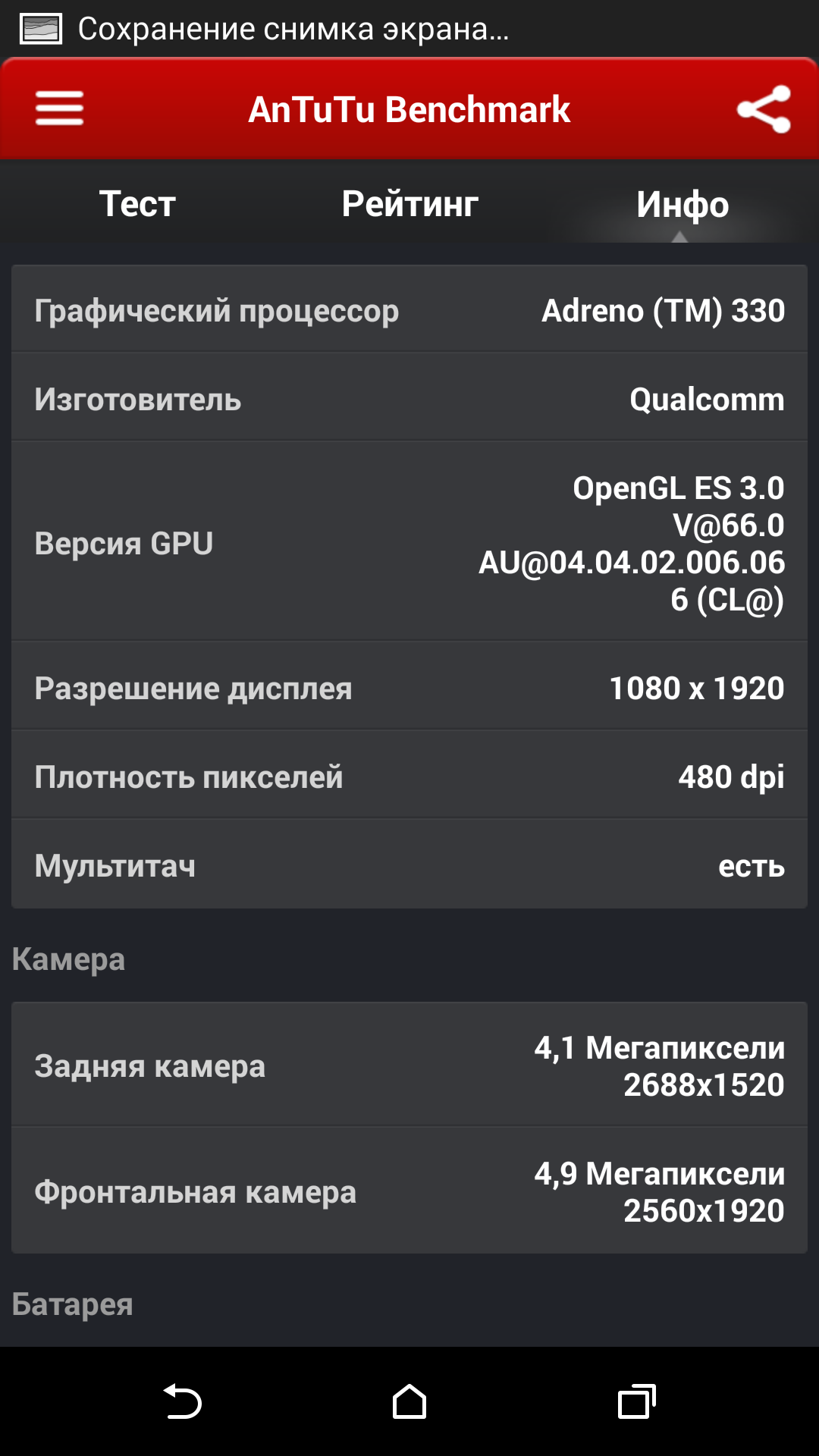This screenshot has height=1456, width=819.
Task: Share the AnTuTu benchmark info
Action: click(x=764, y=109)
